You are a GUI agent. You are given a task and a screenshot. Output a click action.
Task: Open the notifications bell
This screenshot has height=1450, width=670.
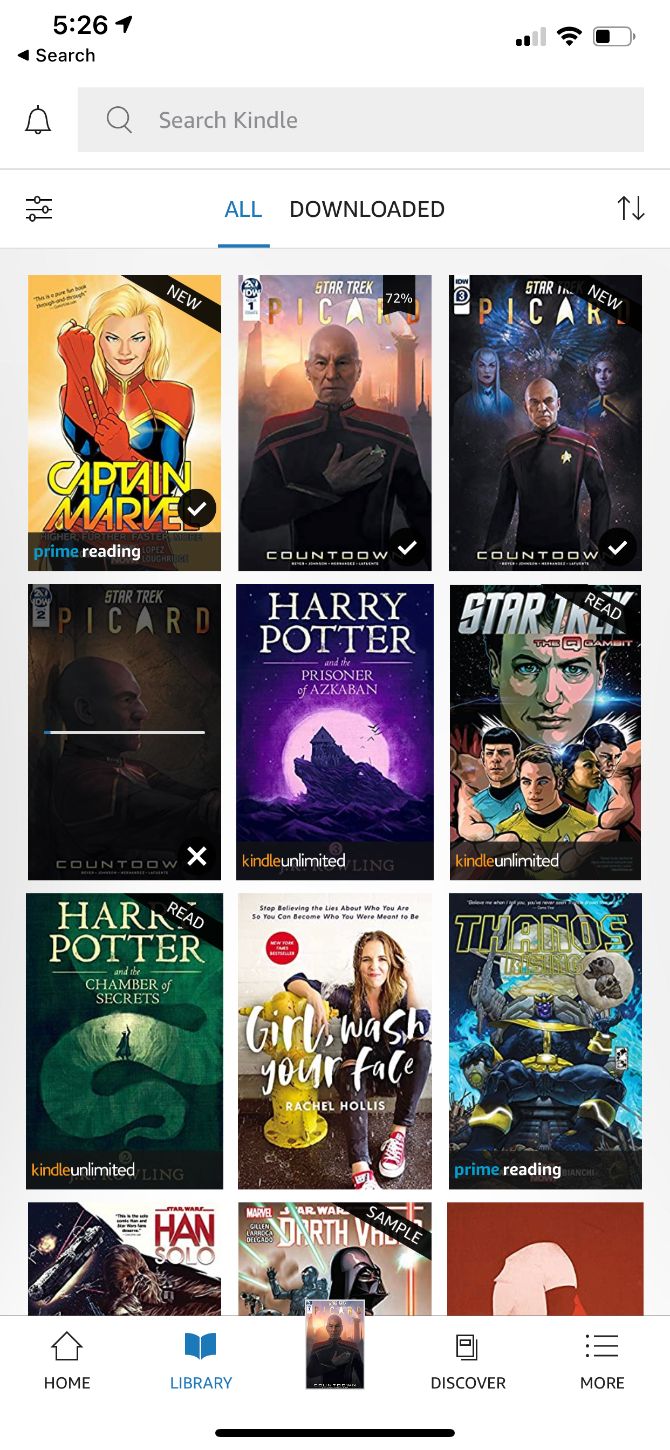click(x=38, y=120)
